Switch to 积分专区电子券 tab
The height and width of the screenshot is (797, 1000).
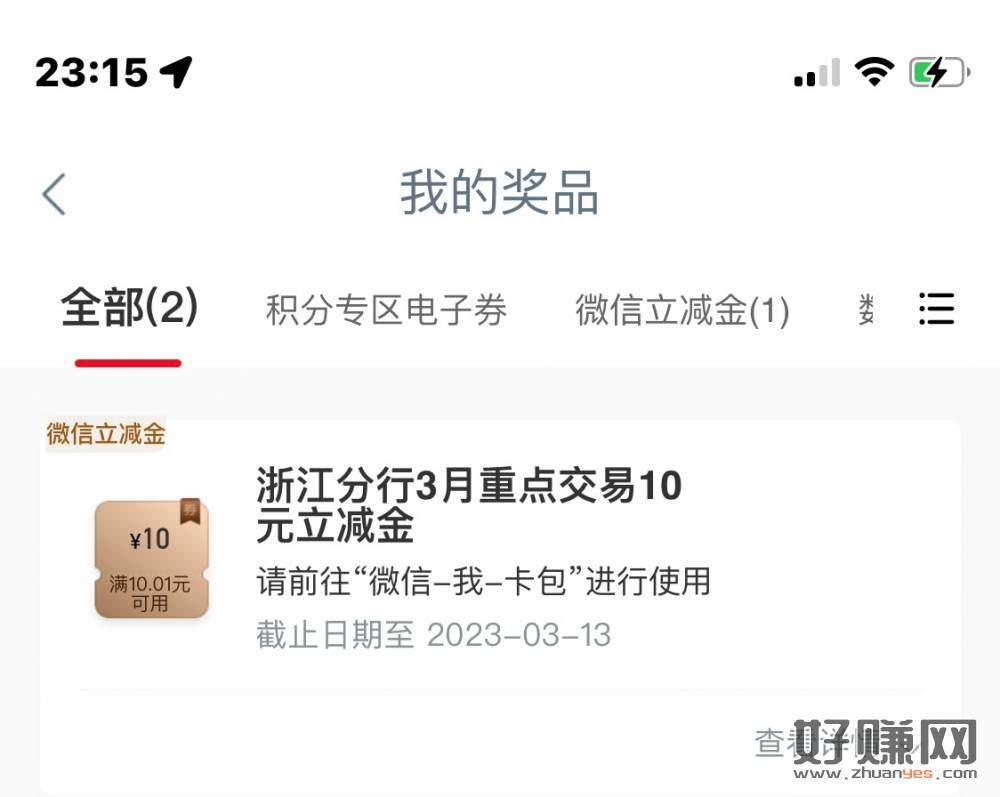click(386, 311)
